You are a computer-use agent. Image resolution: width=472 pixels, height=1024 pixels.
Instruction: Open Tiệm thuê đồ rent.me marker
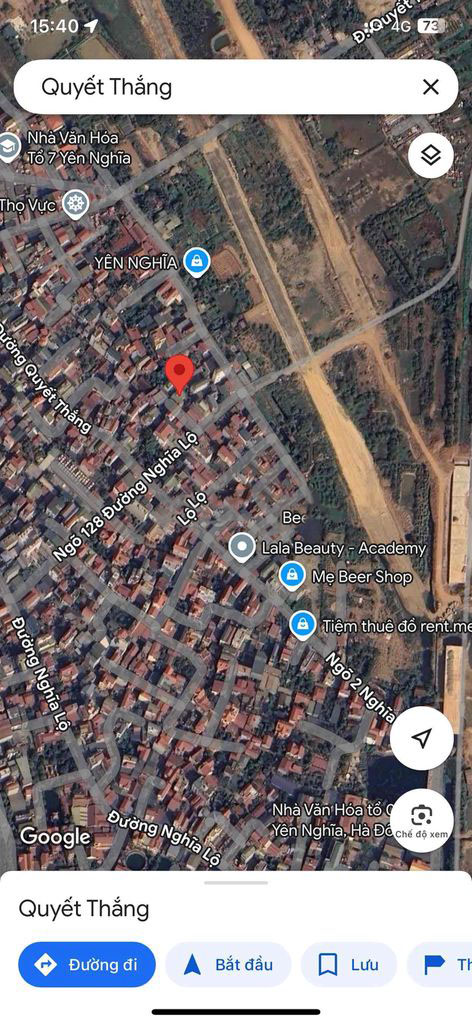302,626
